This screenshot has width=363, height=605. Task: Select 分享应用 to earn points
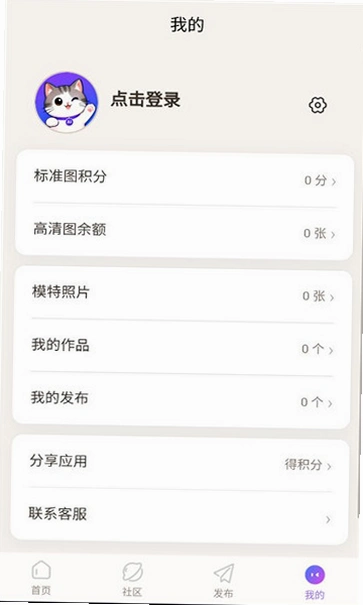point(180,463)
